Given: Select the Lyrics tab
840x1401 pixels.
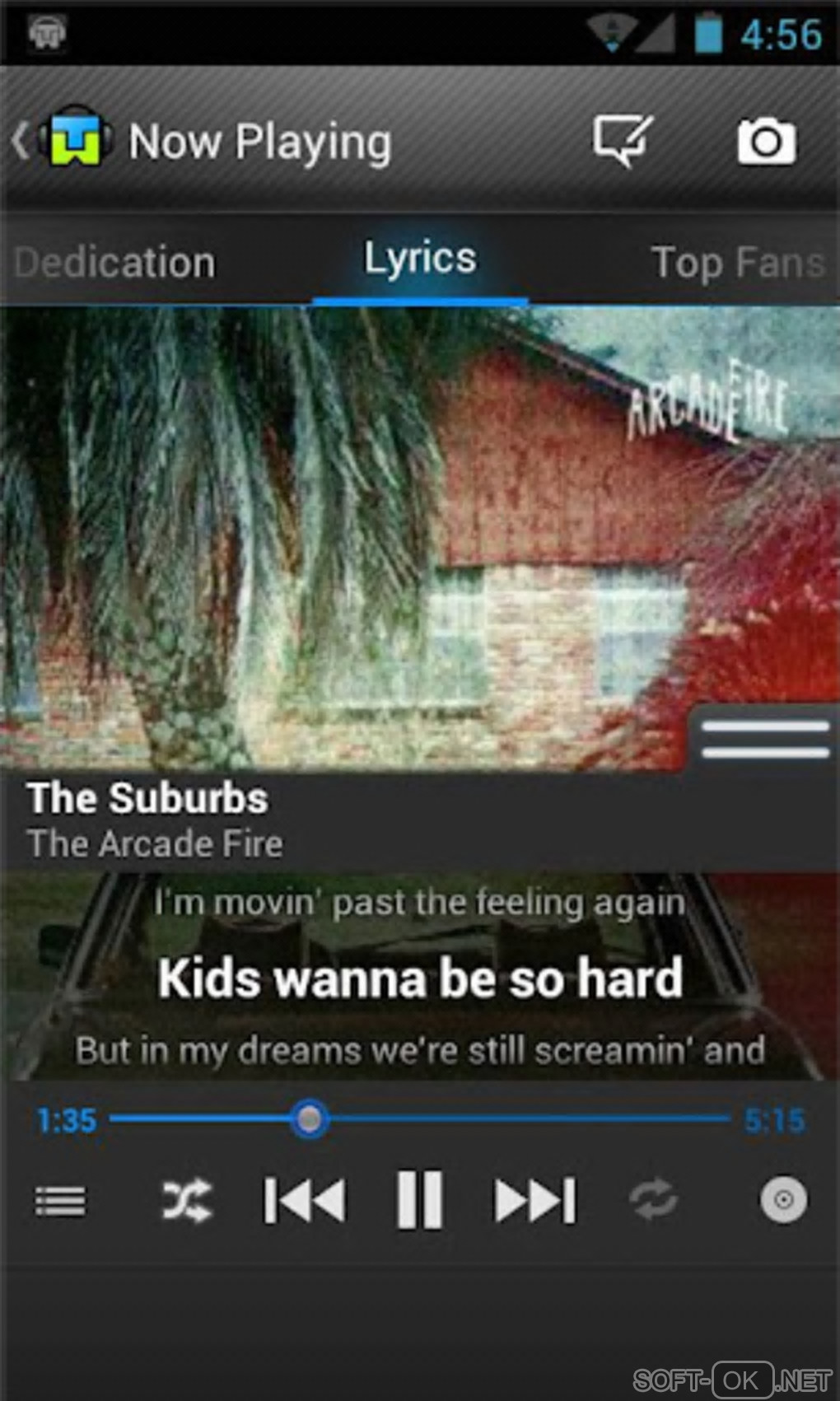Looking at the screenshot, I should pyautogui.click(x=420, y=260).
